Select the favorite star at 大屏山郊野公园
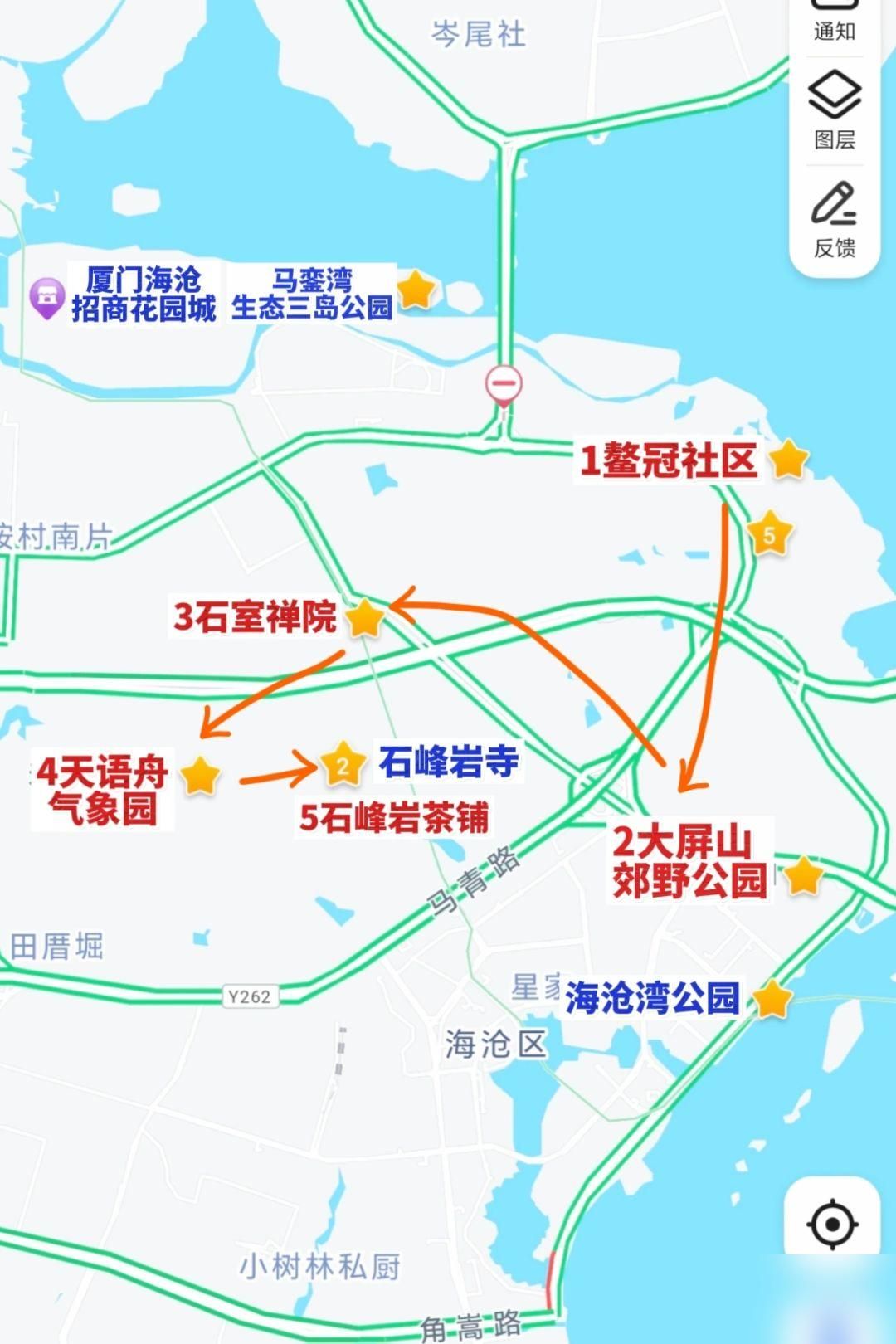 tap(803, 876)
